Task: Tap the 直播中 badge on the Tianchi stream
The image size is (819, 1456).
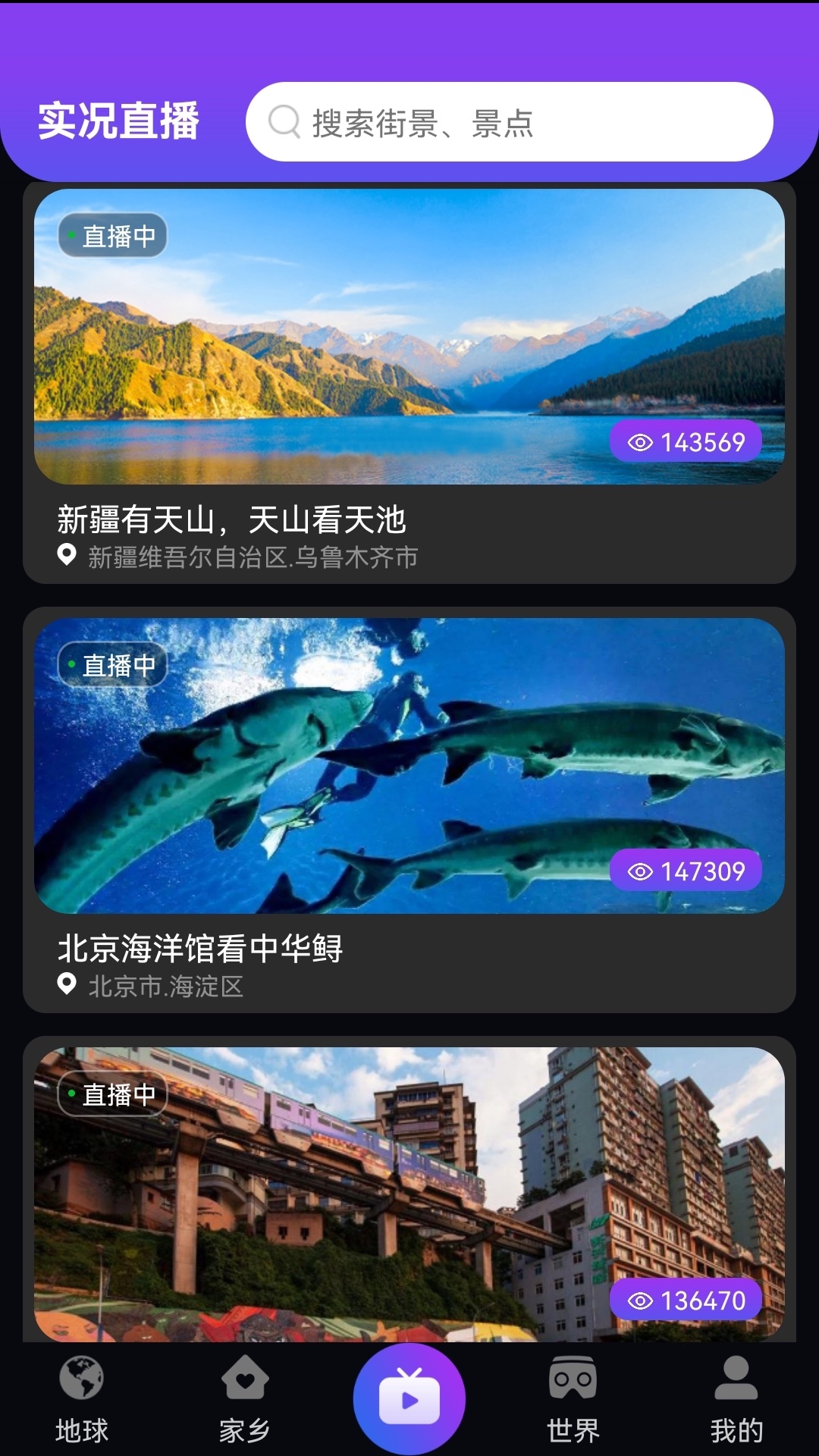Action: pyautogui.click(x=112, y=235)
